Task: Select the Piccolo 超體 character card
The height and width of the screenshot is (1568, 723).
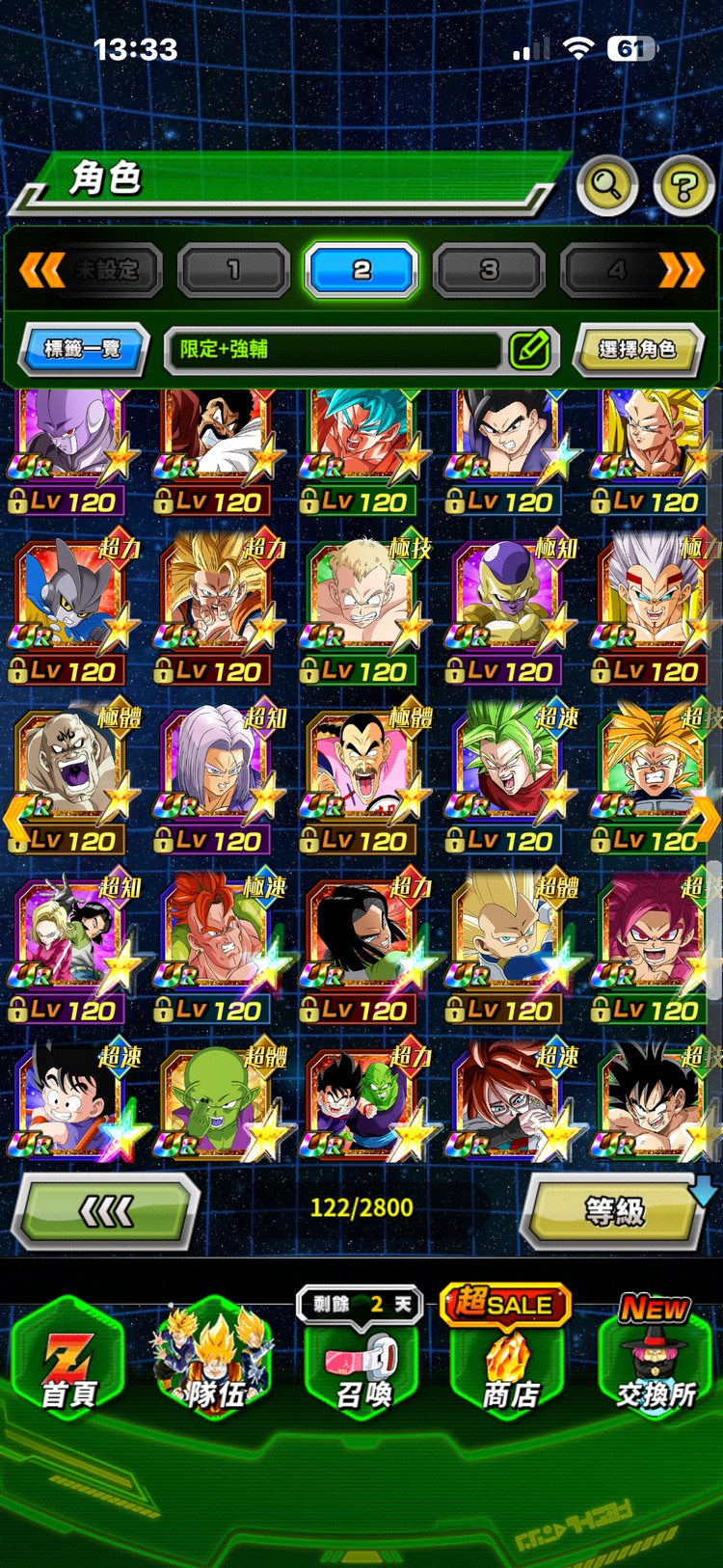Action: [x=215, y=1104]
